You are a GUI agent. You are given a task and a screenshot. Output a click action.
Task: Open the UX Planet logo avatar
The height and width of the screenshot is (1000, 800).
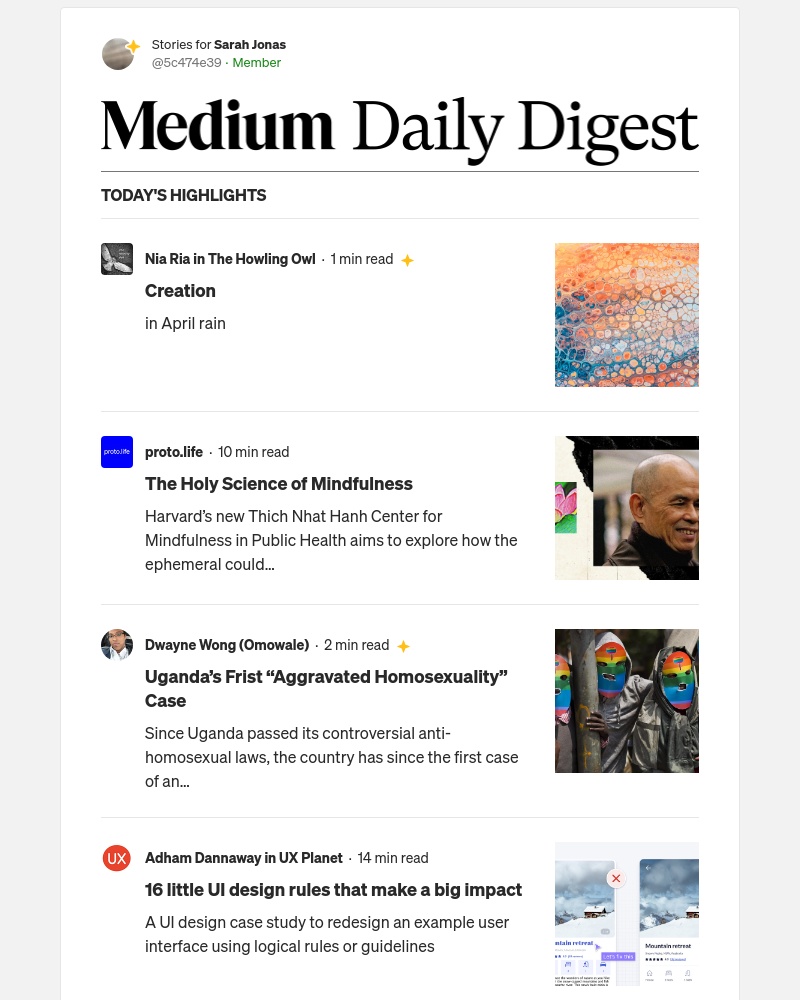click(x=117, y=858)
